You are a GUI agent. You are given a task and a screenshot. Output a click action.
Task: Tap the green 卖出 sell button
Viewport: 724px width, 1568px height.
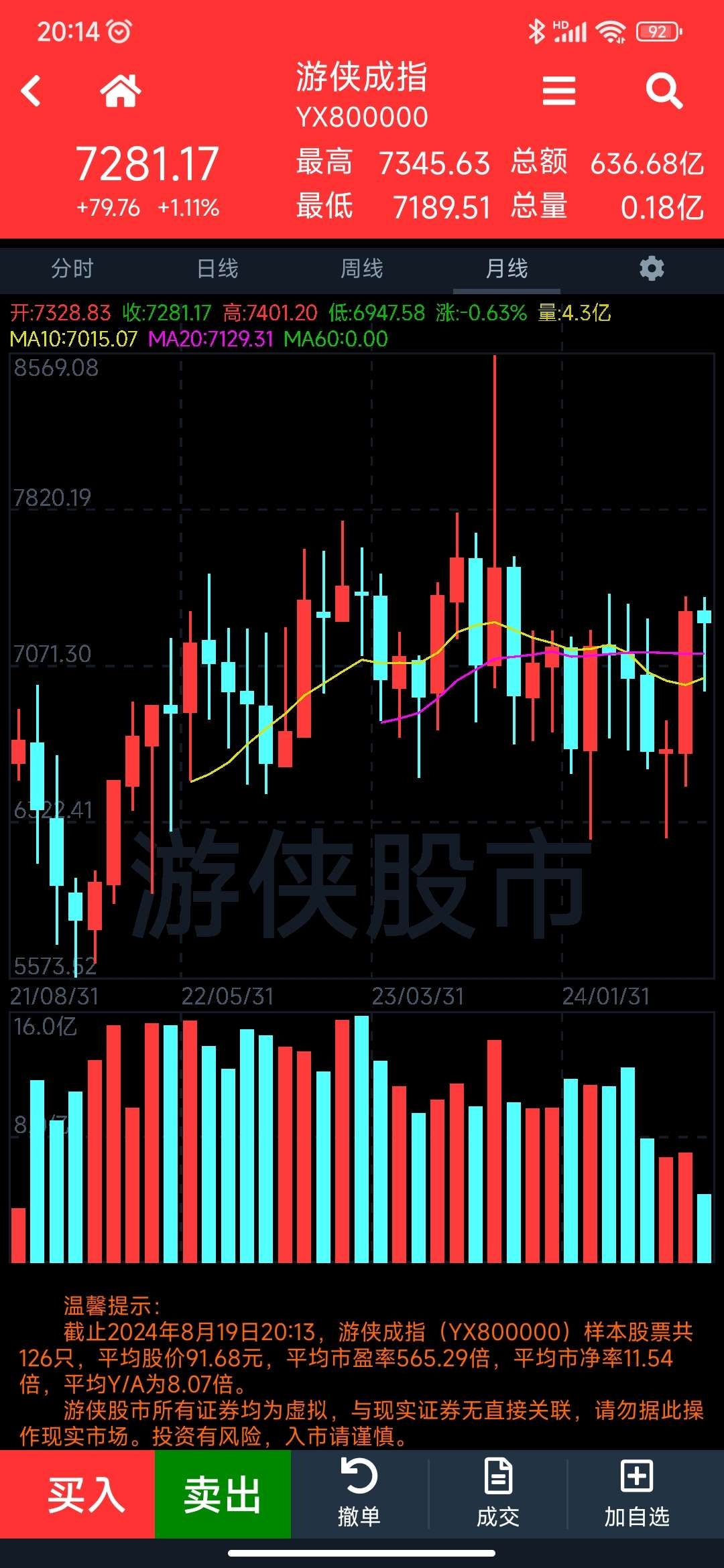tap(223, 1494)
